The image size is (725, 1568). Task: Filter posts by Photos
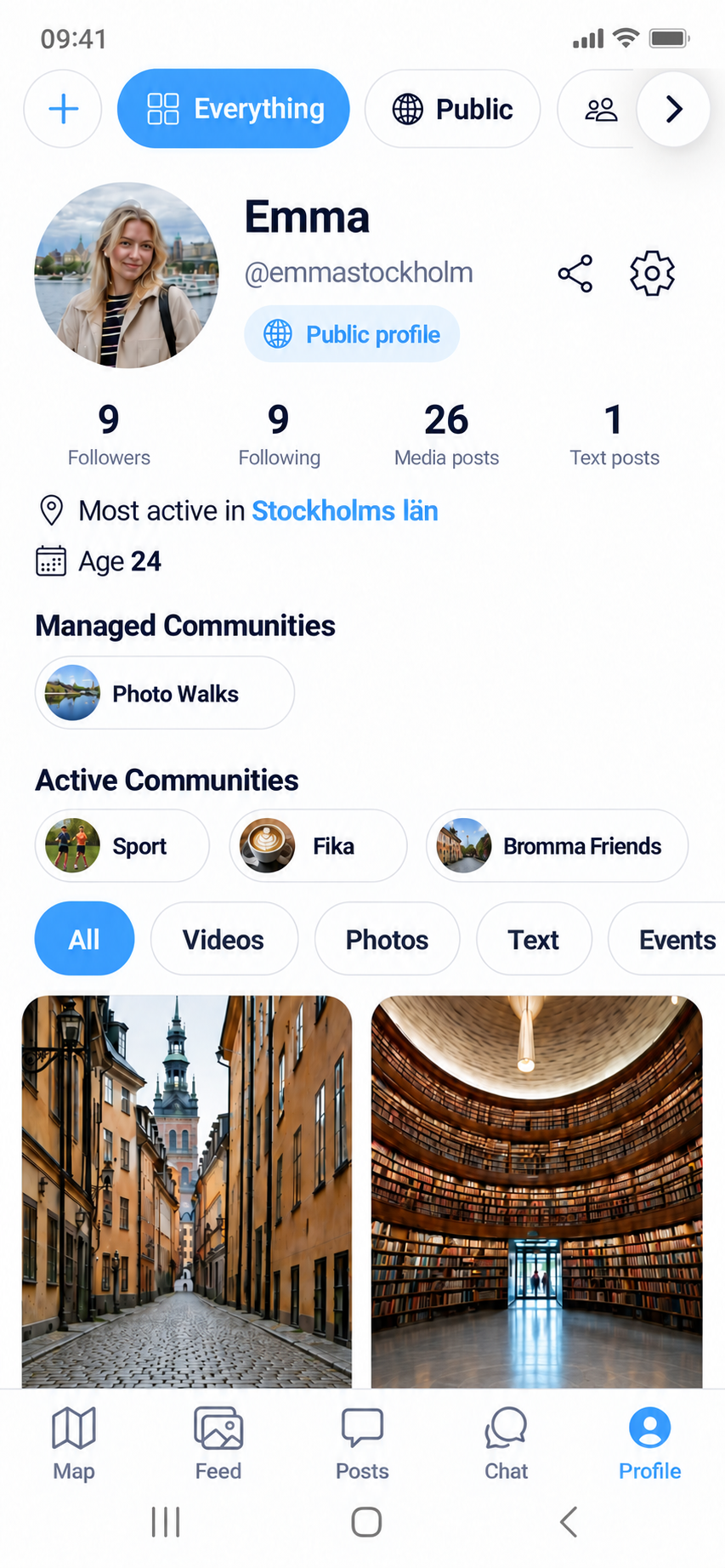point(387,939)
